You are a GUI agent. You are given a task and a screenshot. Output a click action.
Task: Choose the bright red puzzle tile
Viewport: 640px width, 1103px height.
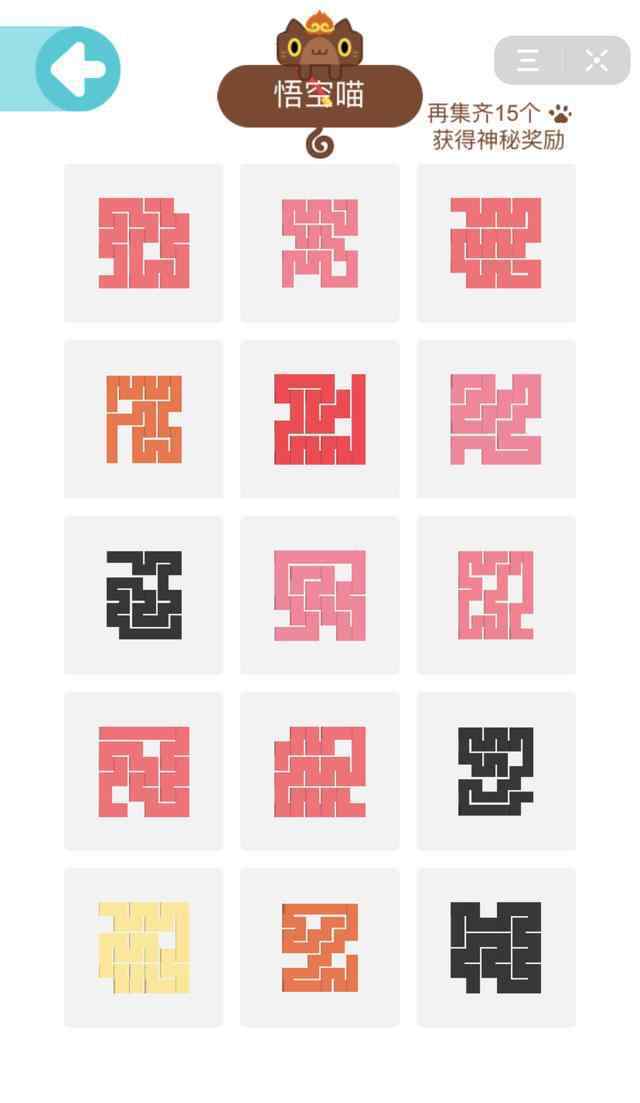tap(320, 419)
